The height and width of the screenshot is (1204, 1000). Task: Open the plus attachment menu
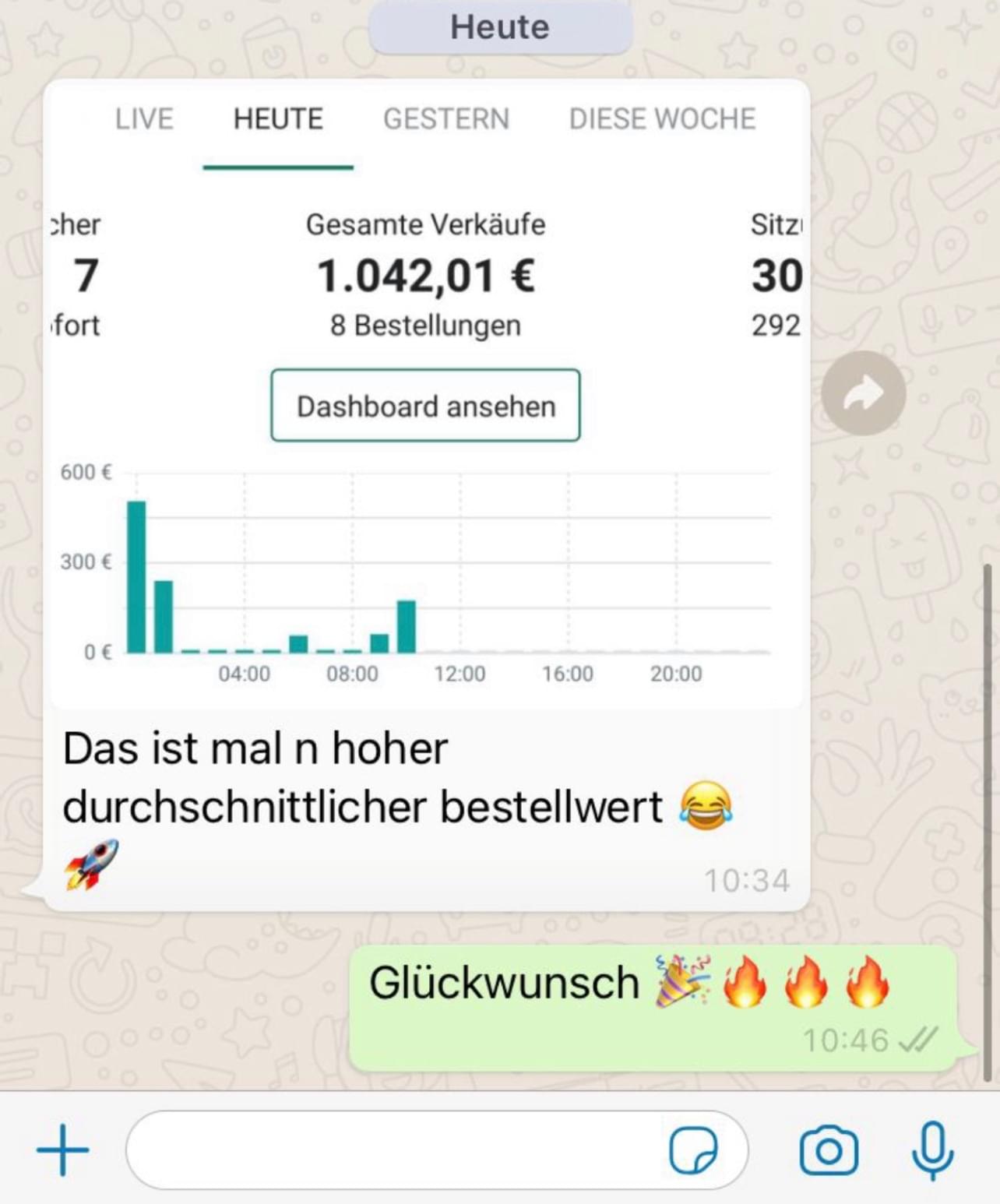(63, 1149)
